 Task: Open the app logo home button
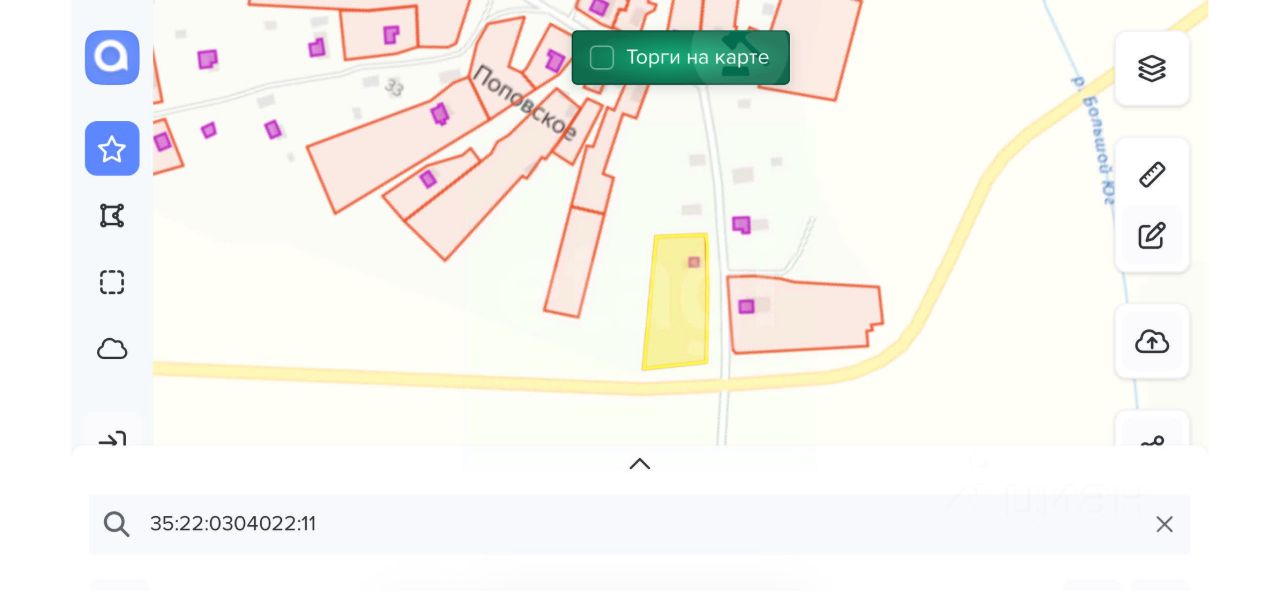(112, 58)
